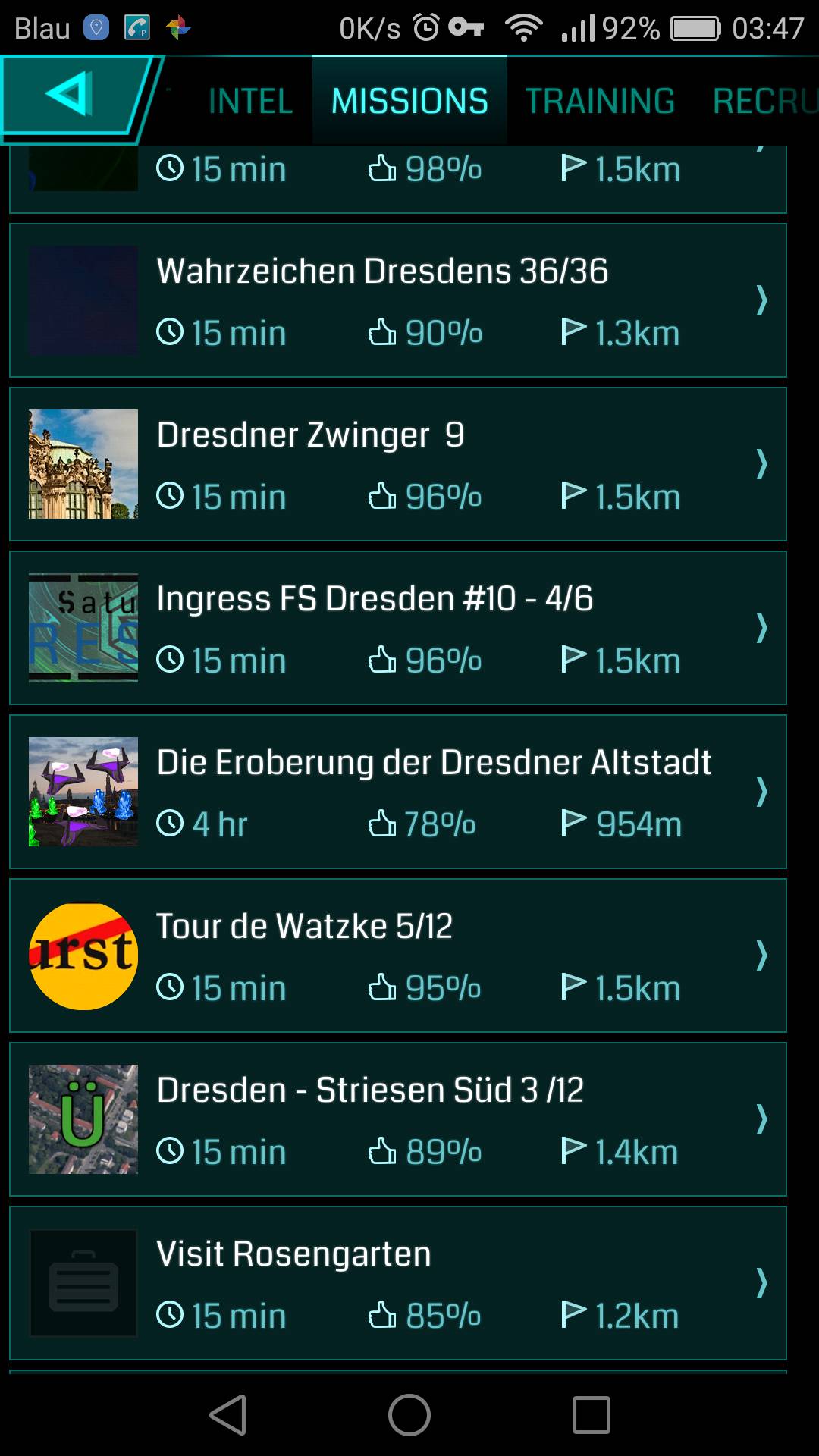
Task: Select the Tour de Watzke 5/12 mission
Action: (x=397, y=955)
